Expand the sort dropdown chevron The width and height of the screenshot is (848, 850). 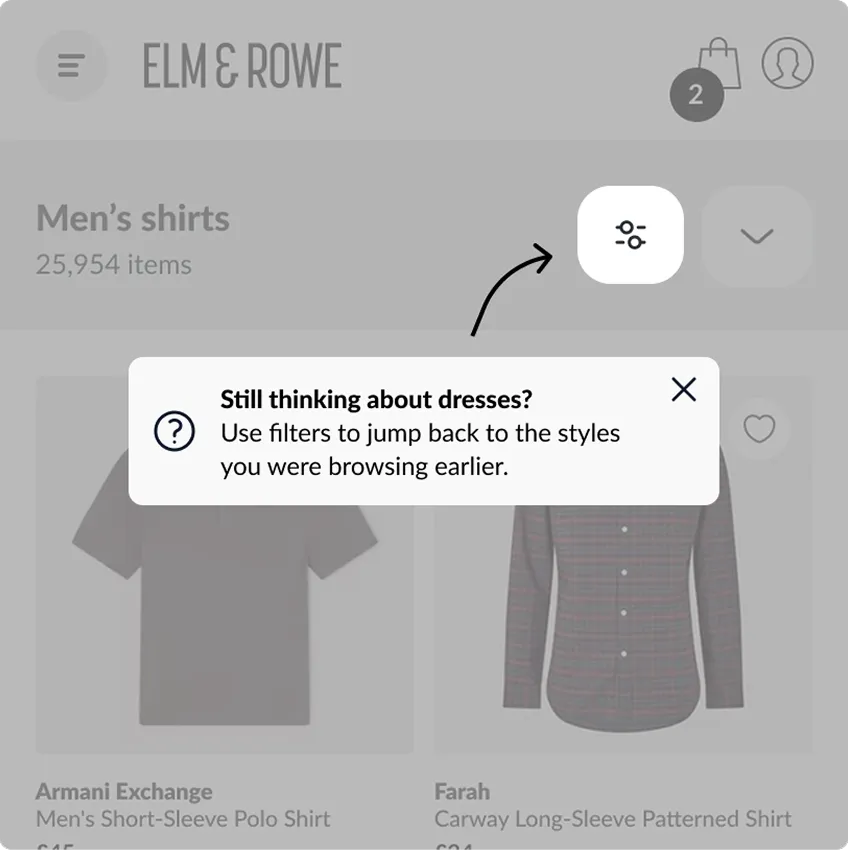click(x=756, y=236)
